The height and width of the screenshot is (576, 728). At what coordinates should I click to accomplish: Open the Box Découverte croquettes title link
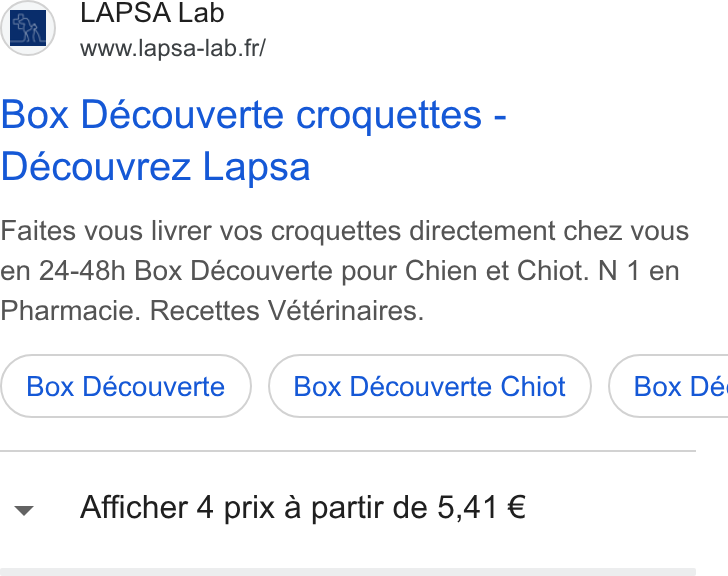pyautogui.click(x=254, y=140)
